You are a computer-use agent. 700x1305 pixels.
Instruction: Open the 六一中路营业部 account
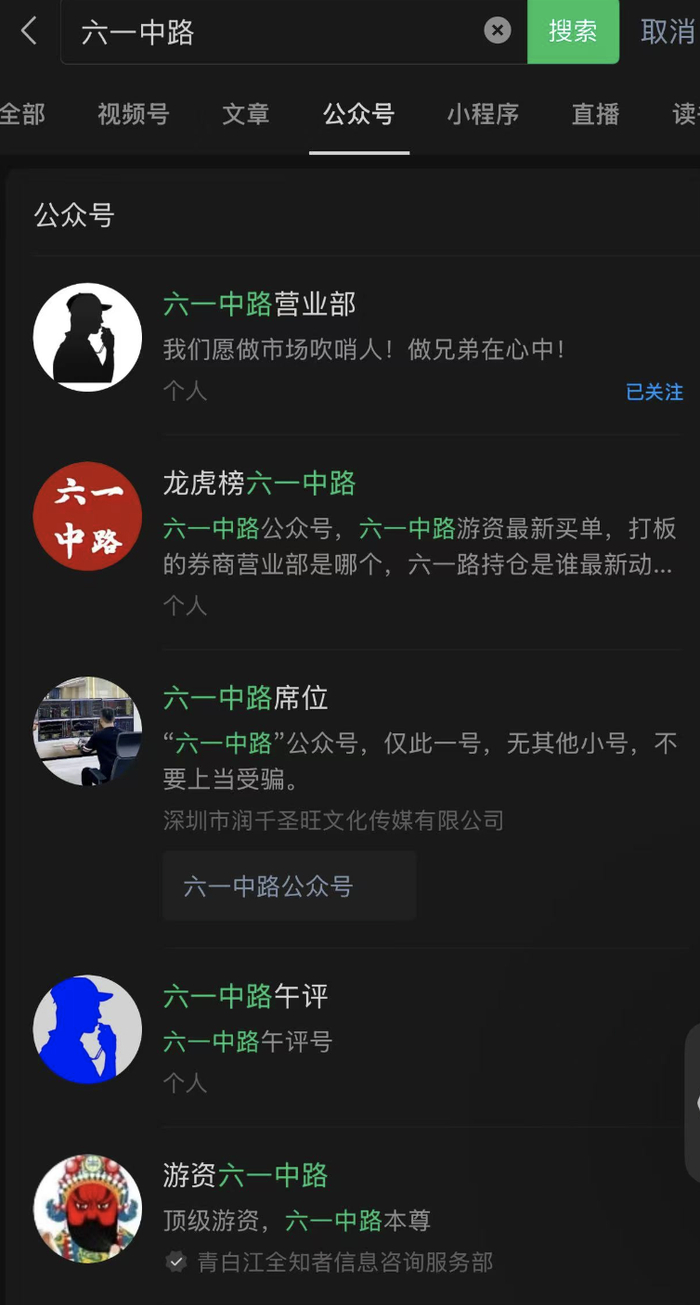[260, 304]
